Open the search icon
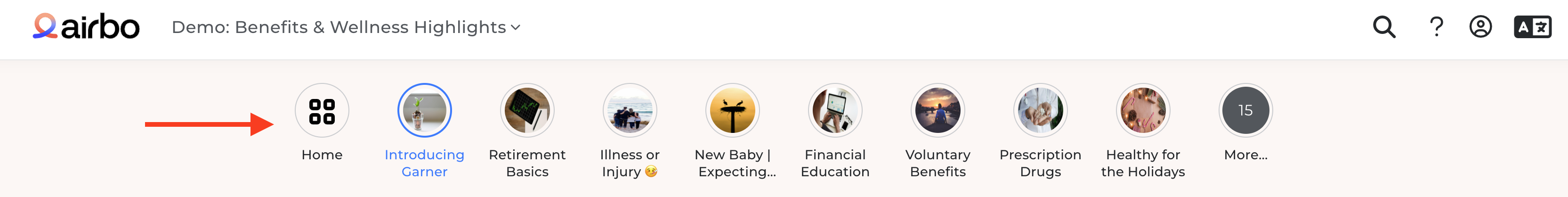Screen dimensions: 1568x197 (1383, 27)
